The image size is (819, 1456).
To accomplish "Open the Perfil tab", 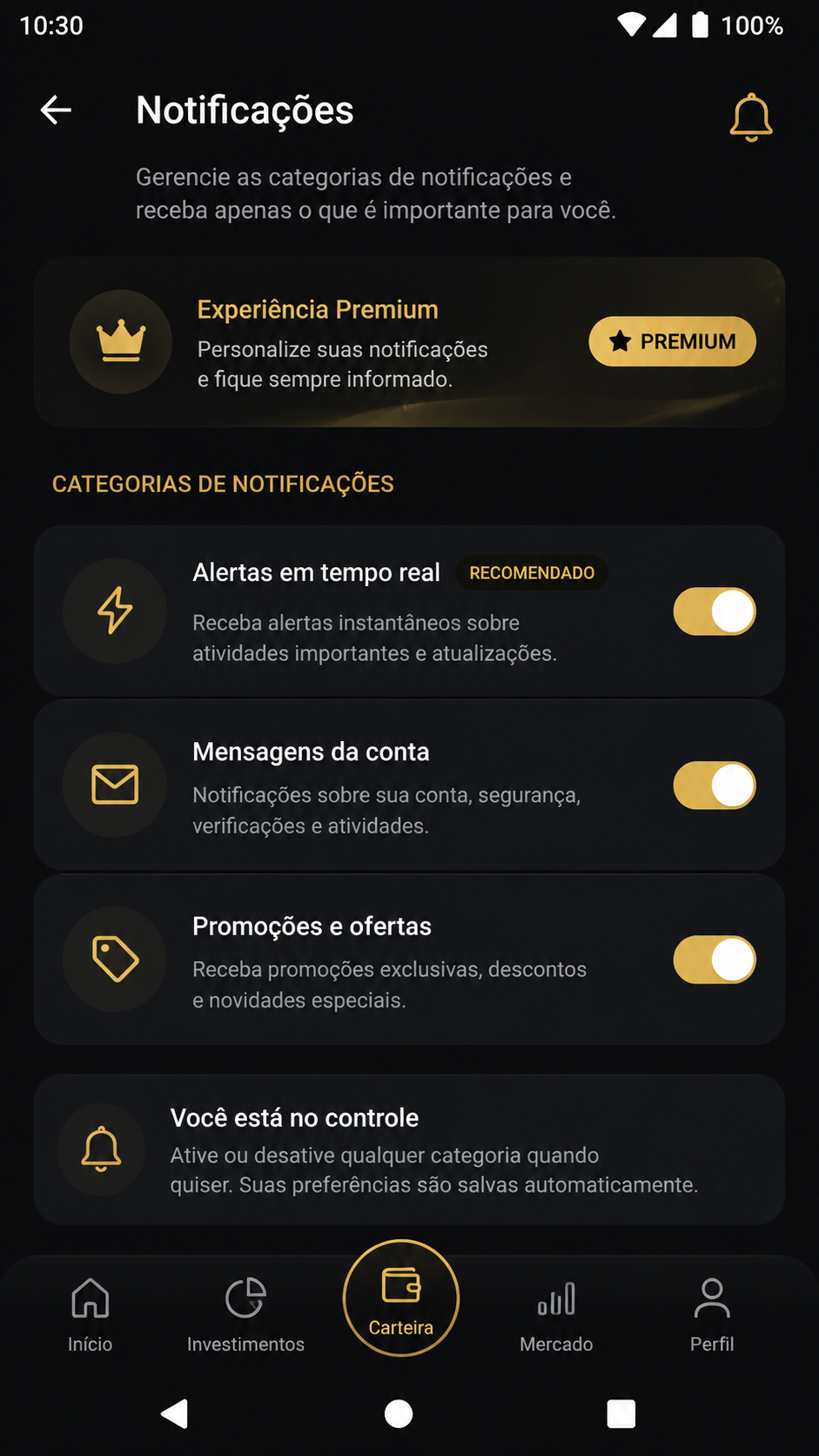I will (712, 1315).
